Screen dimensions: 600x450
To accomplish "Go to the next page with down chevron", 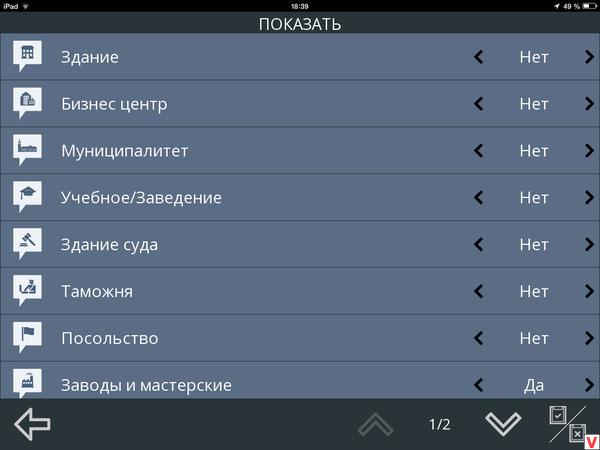I will (x=503, y=424).
